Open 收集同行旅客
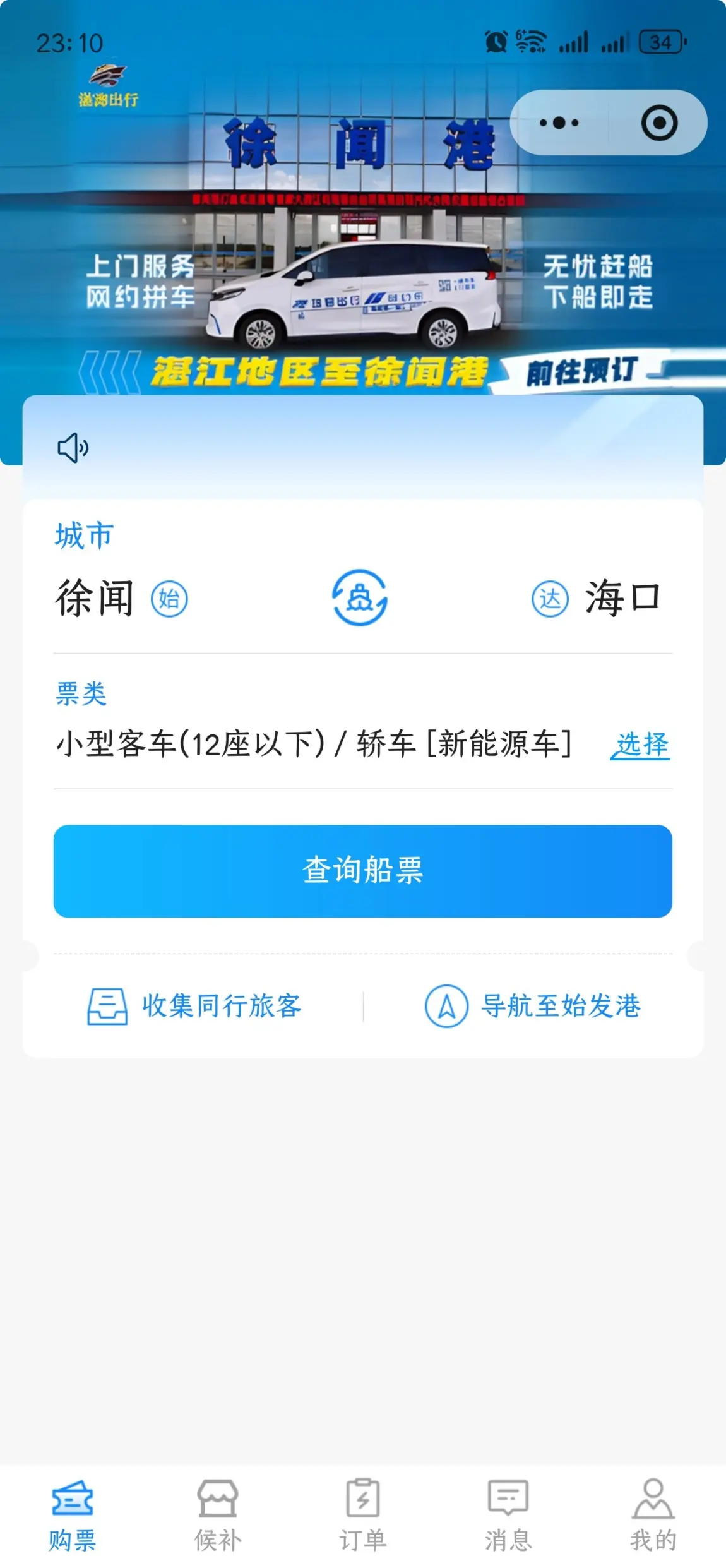726x1568 pixels. (194, 1006)
